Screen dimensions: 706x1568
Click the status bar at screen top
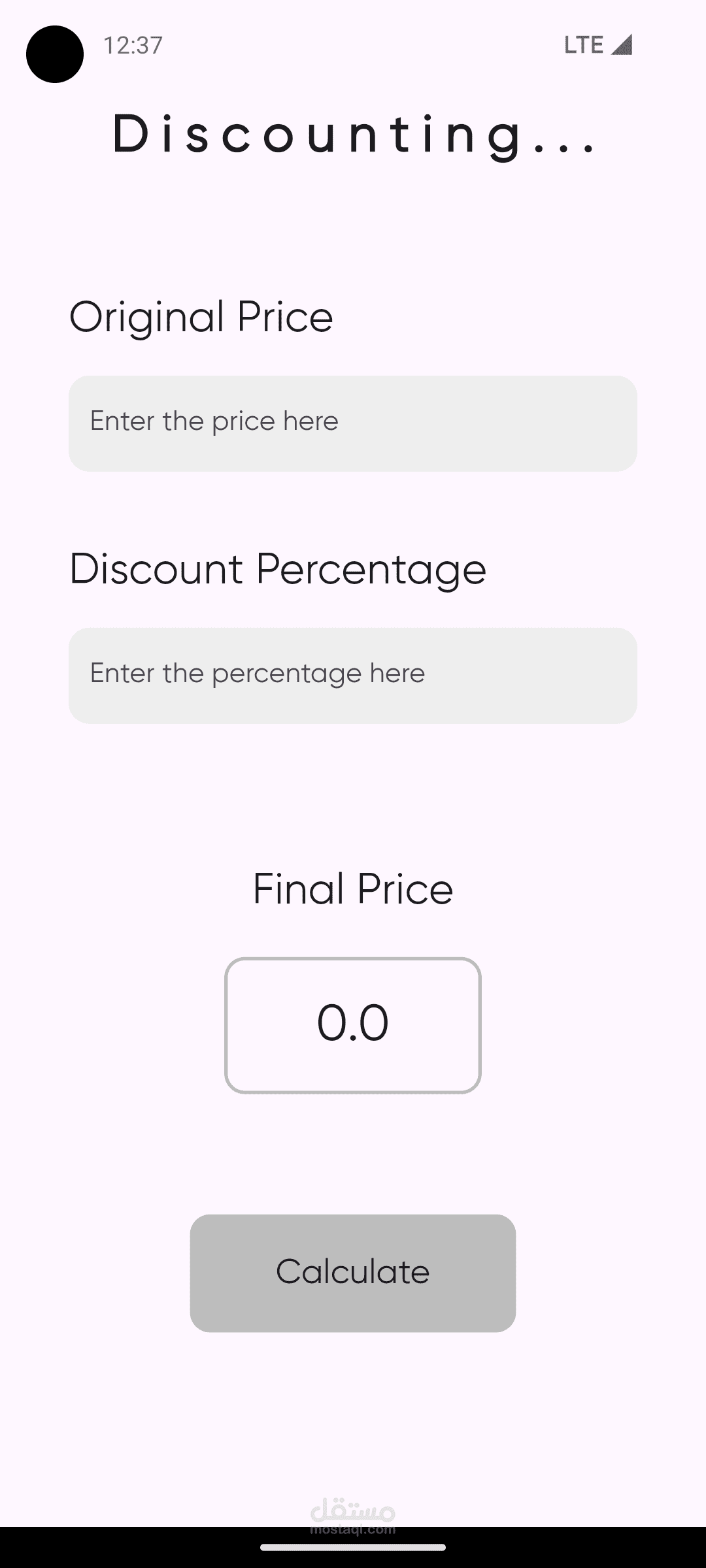click(353, 44)
